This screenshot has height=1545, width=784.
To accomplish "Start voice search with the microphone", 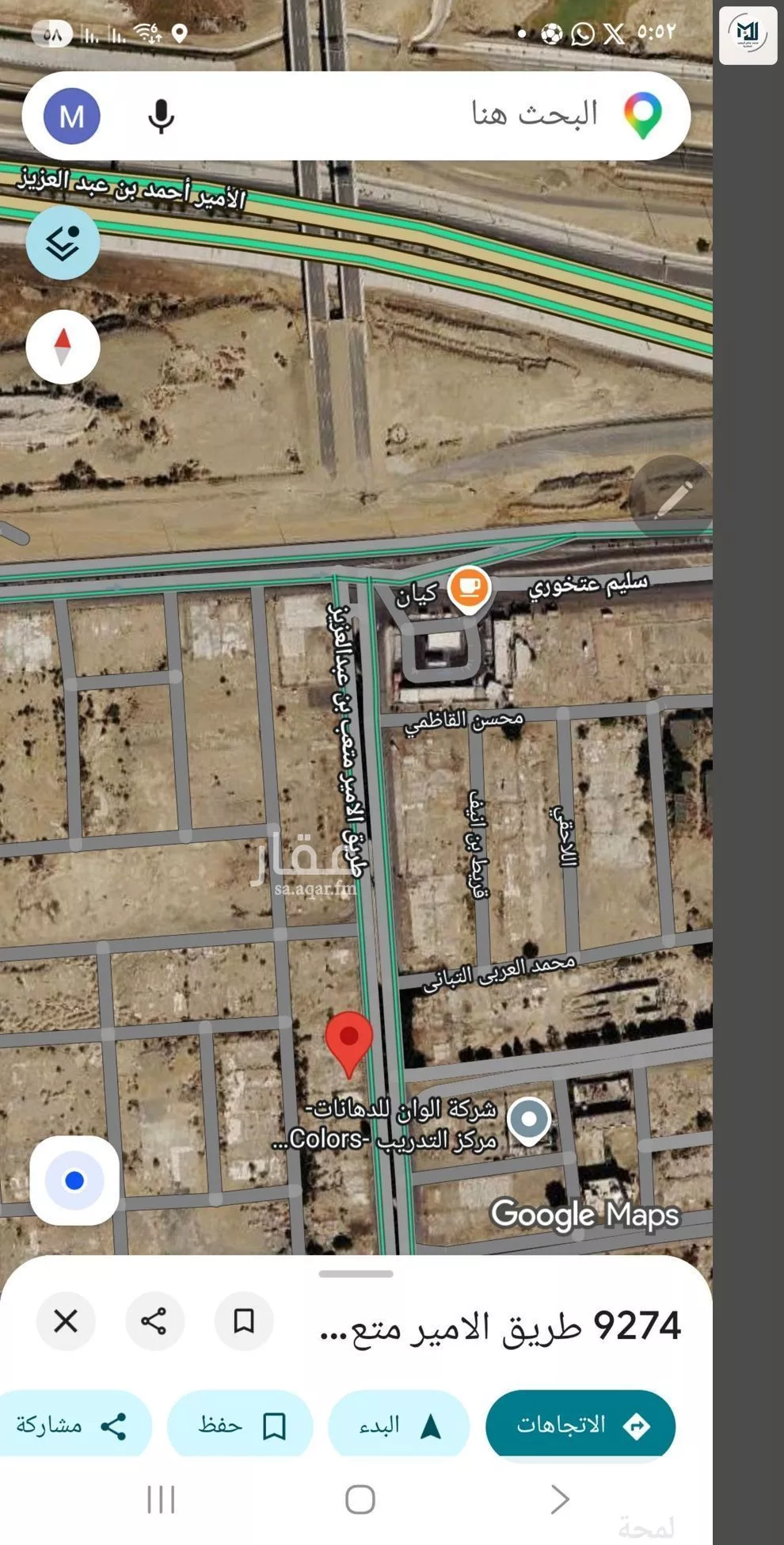I will pyautogui.click(x=161, y=116).
